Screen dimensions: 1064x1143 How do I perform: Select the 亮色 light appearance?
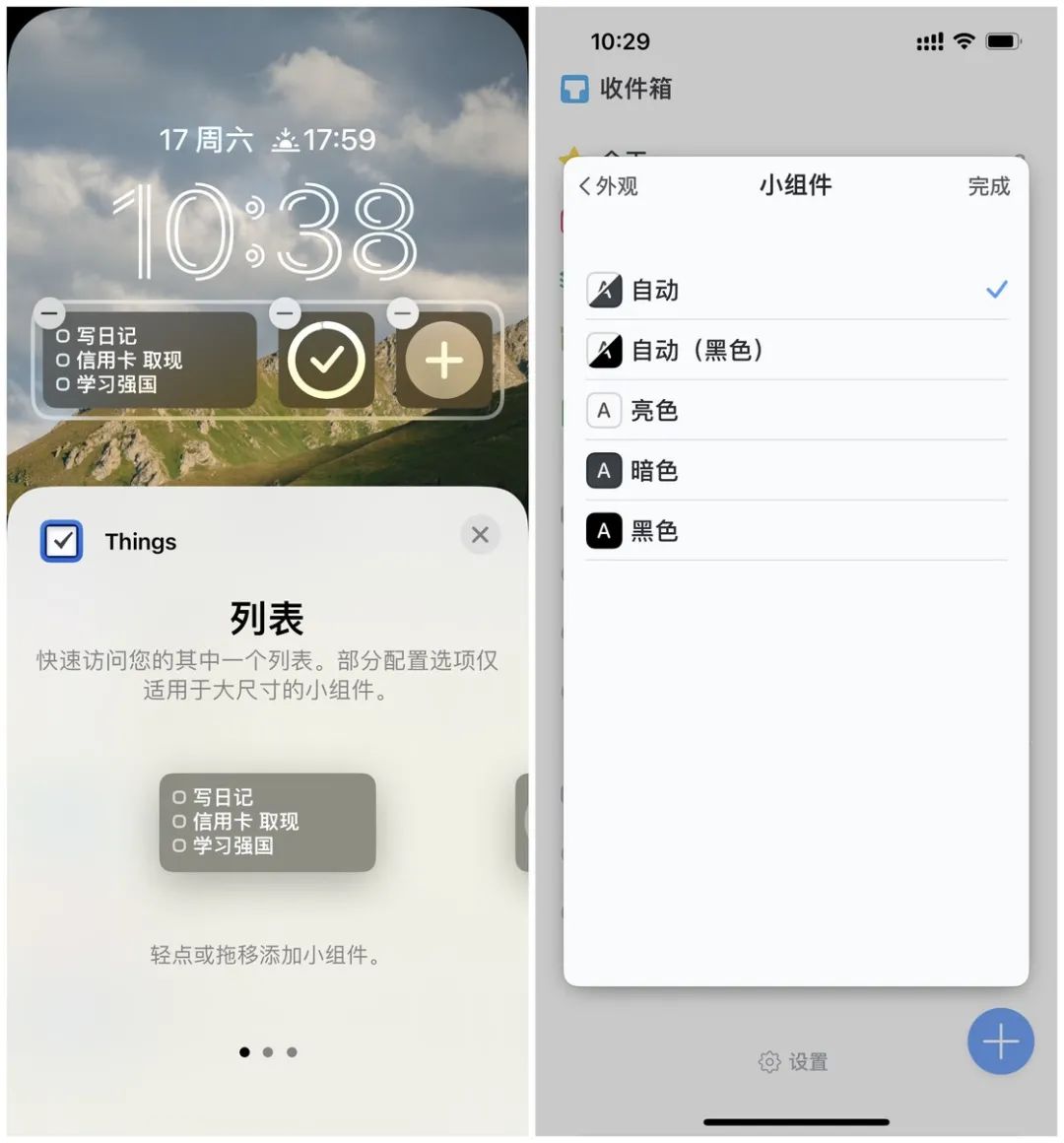pos(796,411)
